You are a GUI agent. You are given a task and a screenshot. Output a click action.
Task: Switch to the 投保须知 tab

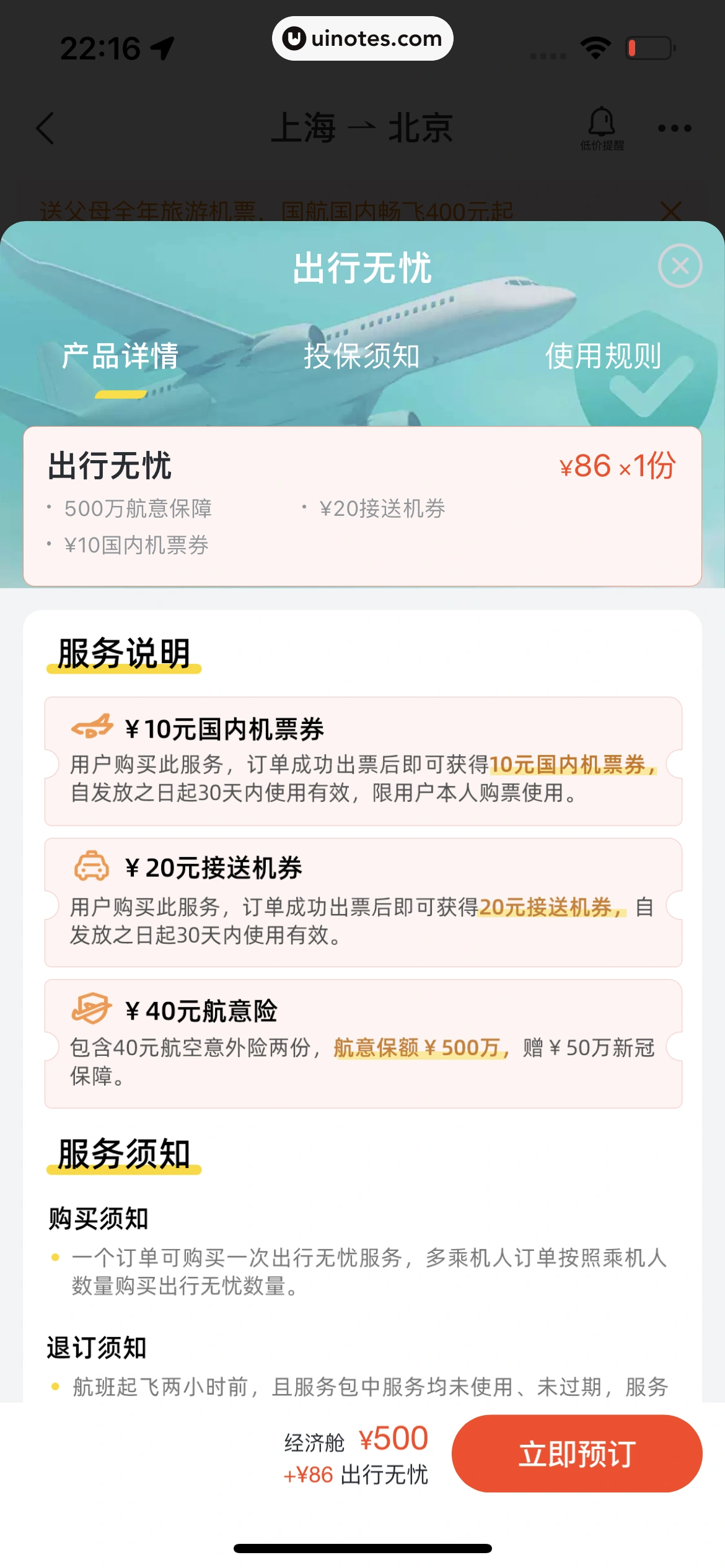(x=362, y=357)
